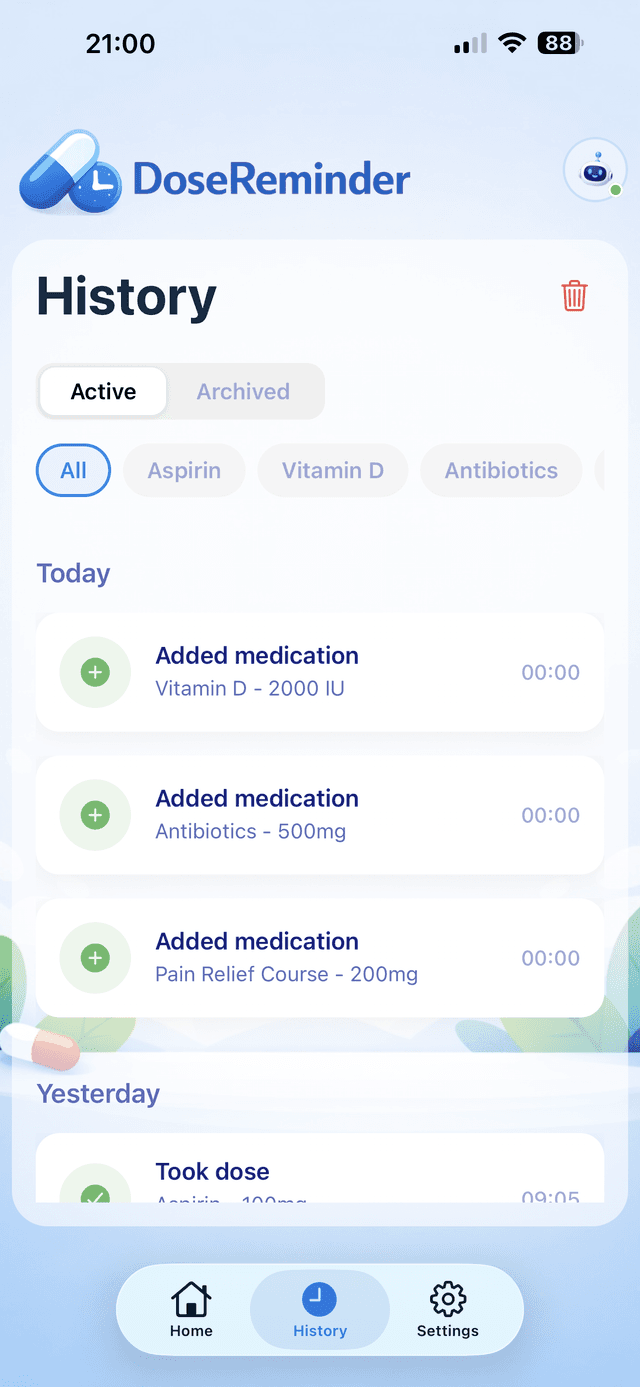This screenshot has width=640, height=1387.
Task: Open the robot assistant avatar
Action: tap(595, 170)
